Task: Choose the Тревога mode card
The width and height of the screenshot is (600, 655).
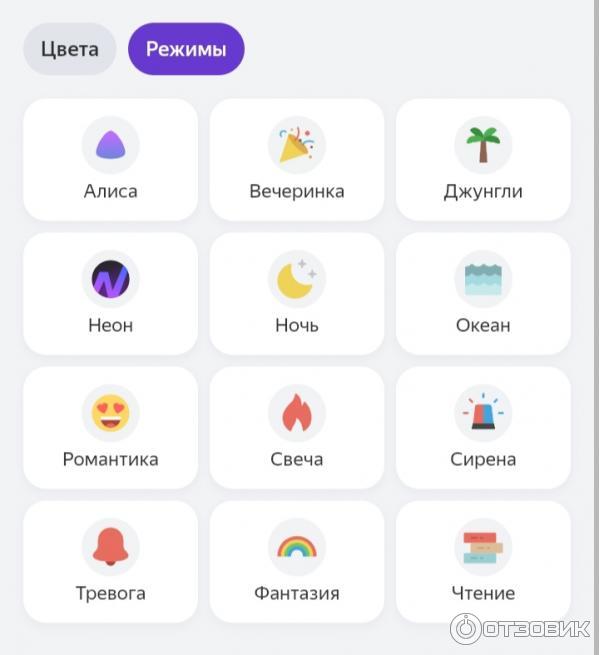Action: (x=110, y=562)
